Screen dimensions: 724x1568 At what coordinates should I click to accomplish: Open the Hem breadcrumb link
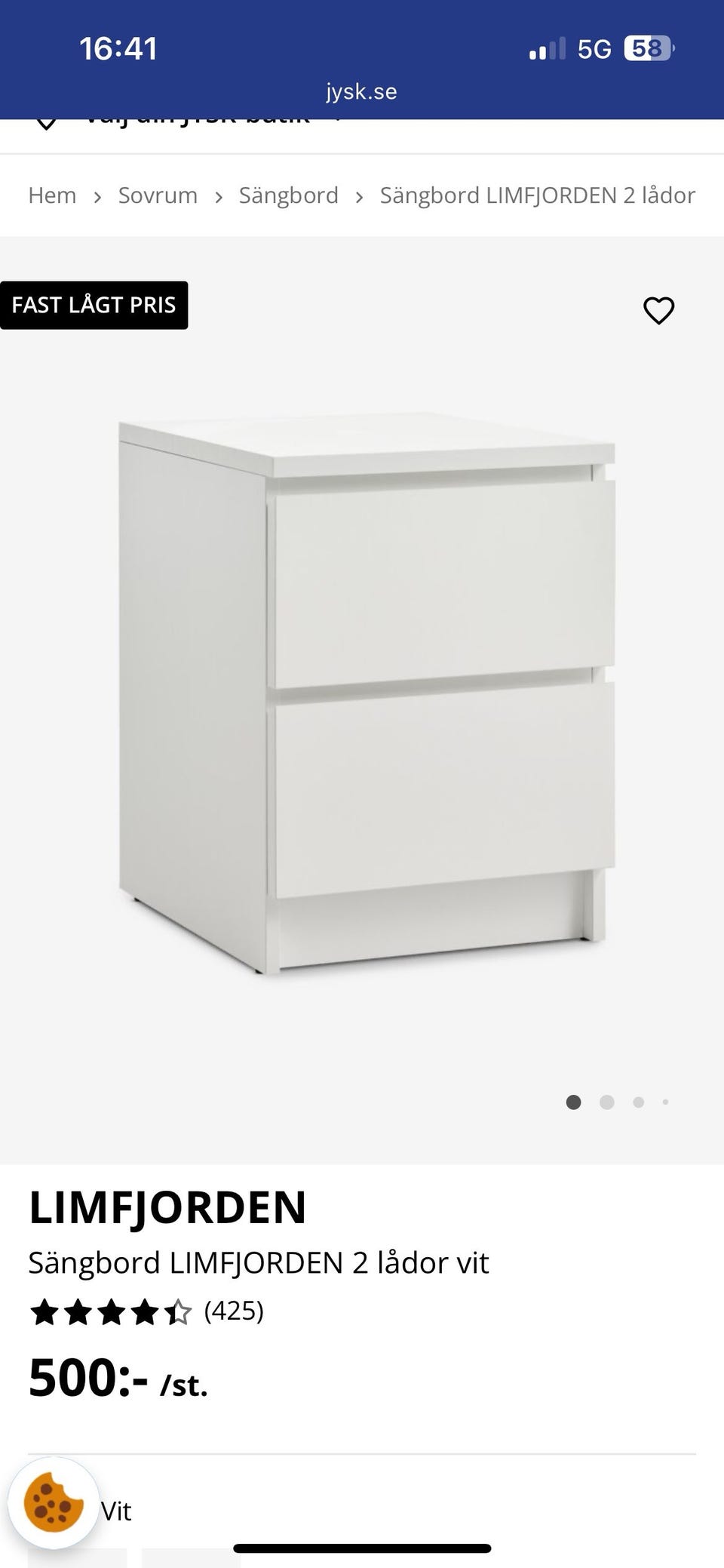pos(52,195)
